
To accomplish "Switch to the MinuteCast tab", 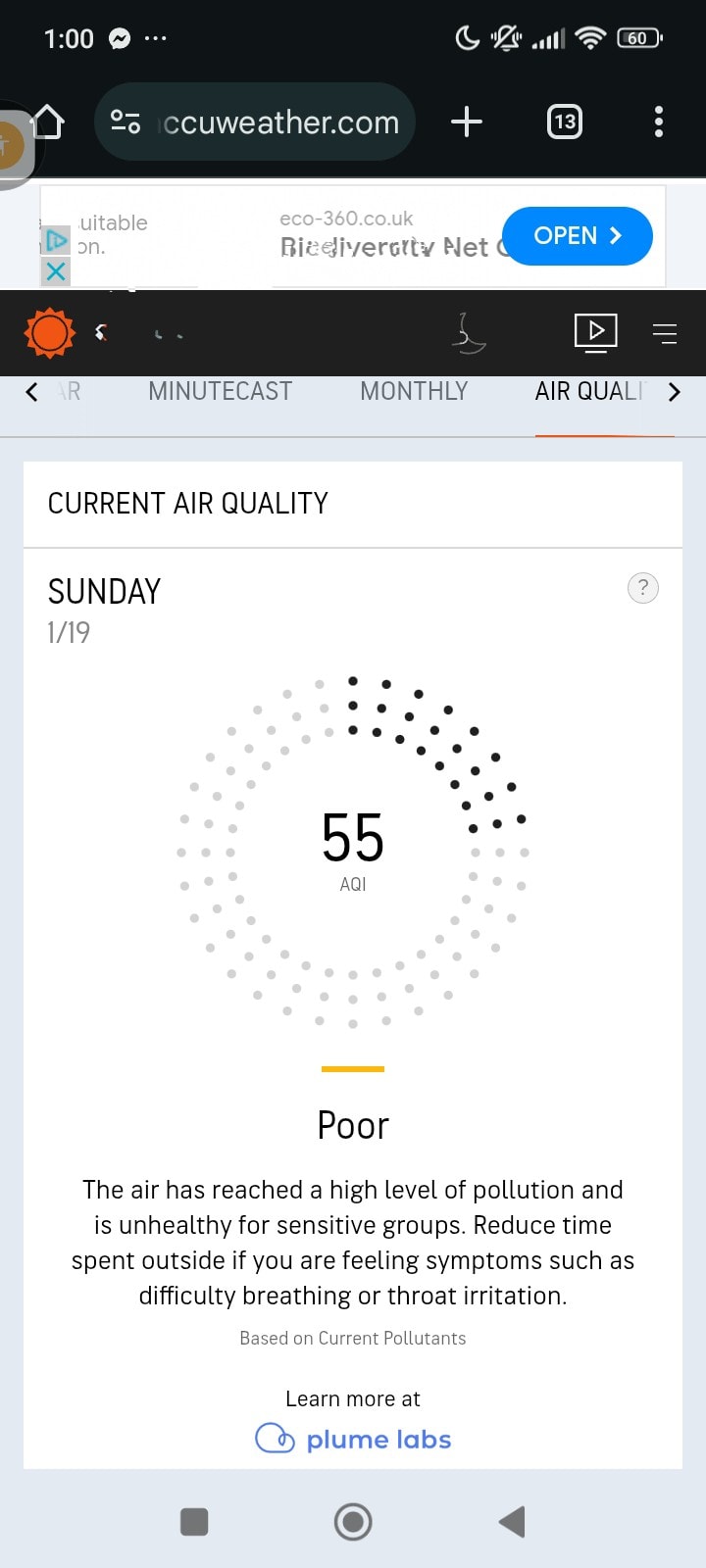I will click(x=220, y=392).
